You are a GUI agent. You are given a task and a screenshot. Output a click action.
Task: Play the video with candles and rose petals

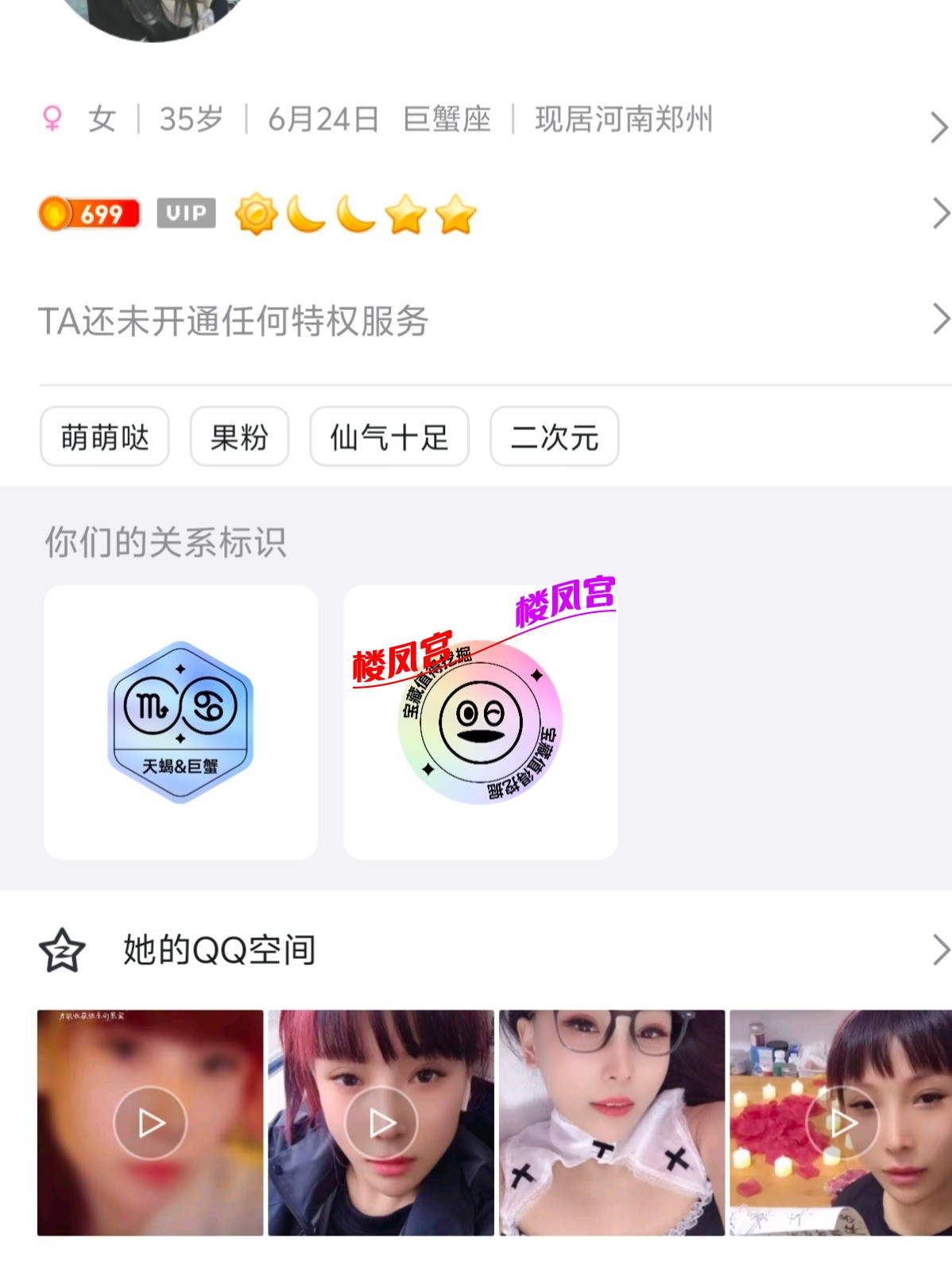[x=841, y=1123]
